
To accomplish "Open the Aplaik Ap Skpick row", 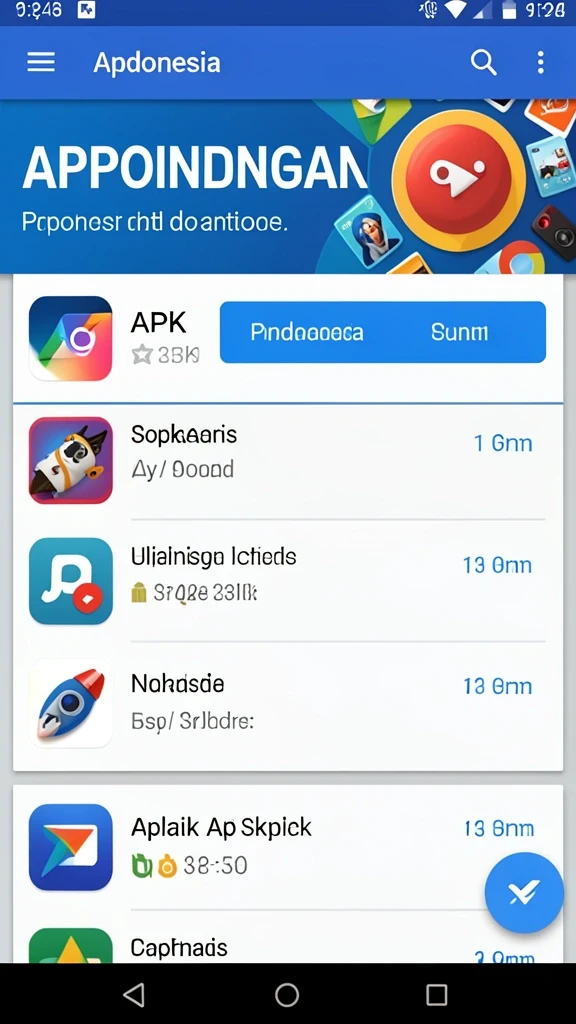I will 288,847.
